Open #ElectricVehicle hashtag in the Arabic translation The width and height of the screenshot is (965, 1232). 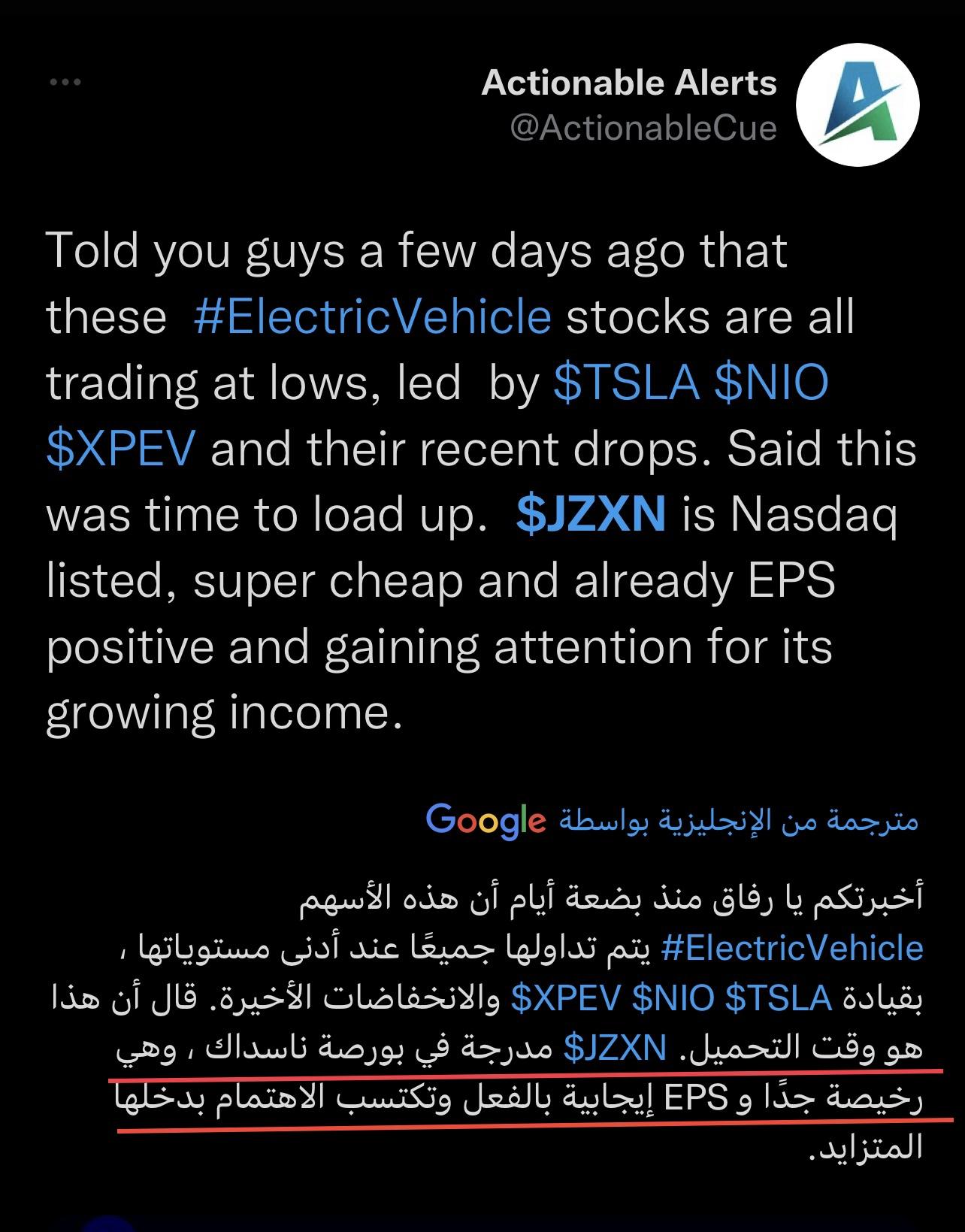click(794, 949)
